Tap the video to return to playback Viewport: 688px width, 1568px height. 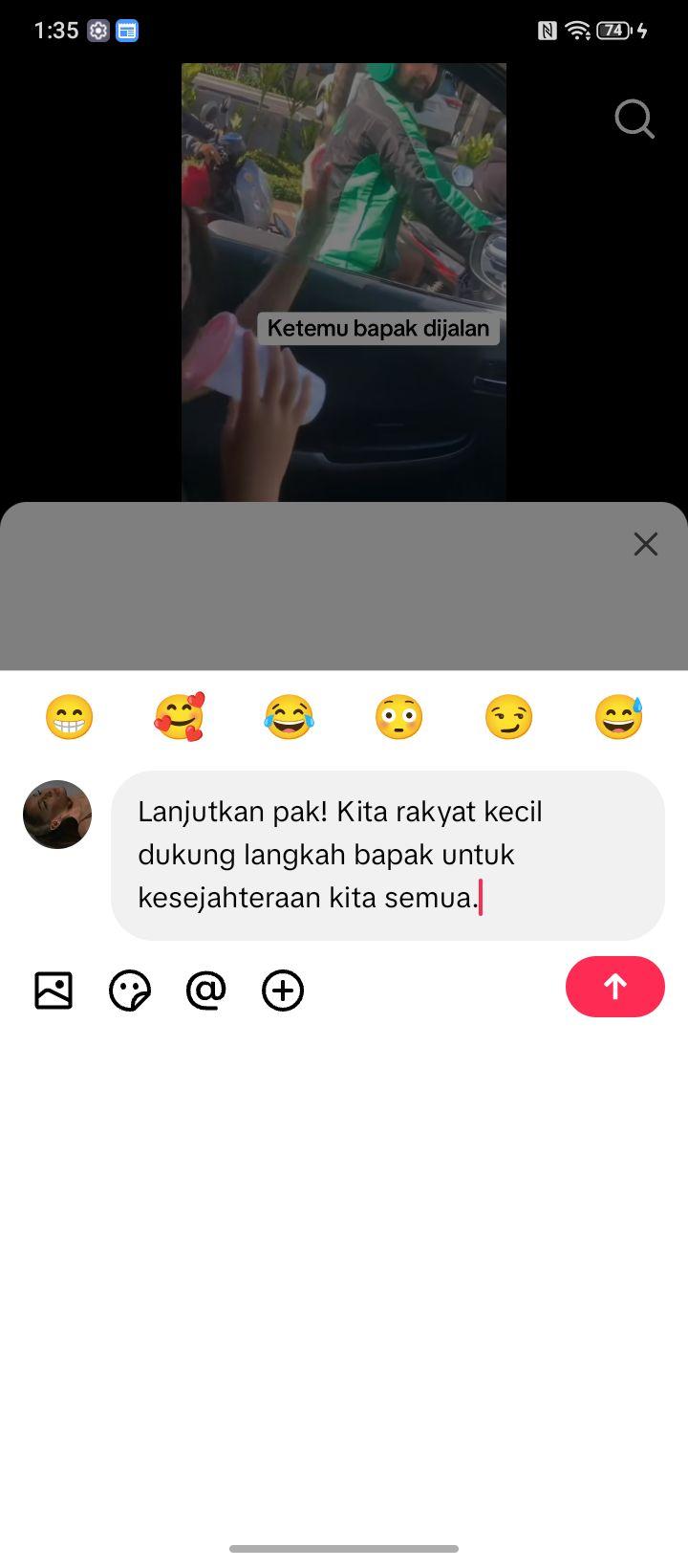[x=344, y=282]
